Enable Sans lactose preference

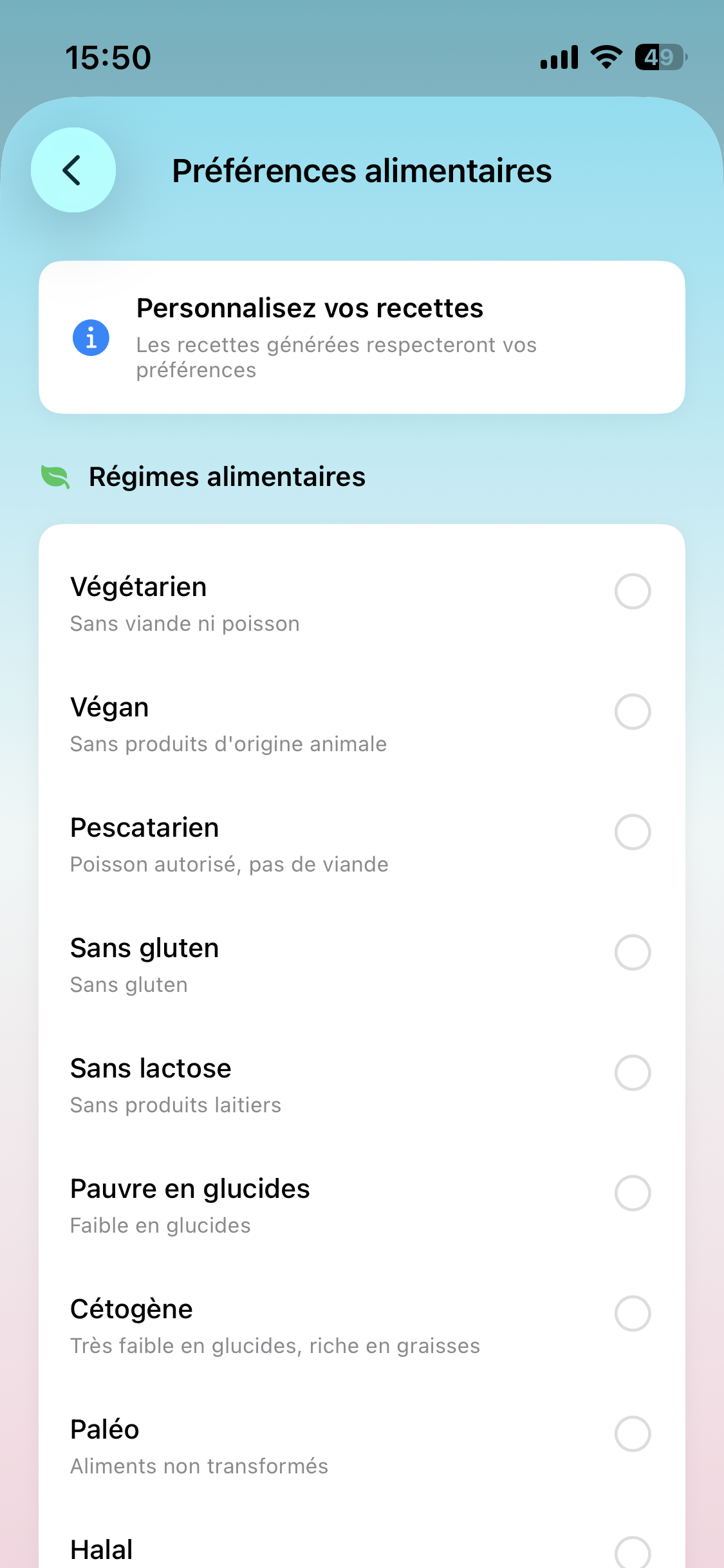tap(633, 1072)
